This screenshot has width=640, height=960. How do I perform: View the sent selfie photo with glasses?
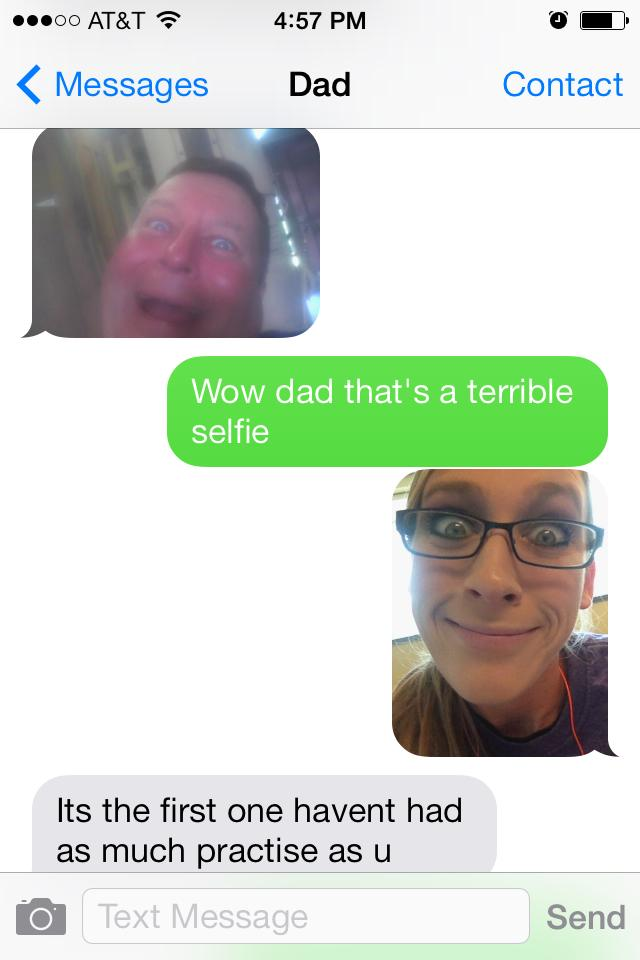(x=500, y=612)
